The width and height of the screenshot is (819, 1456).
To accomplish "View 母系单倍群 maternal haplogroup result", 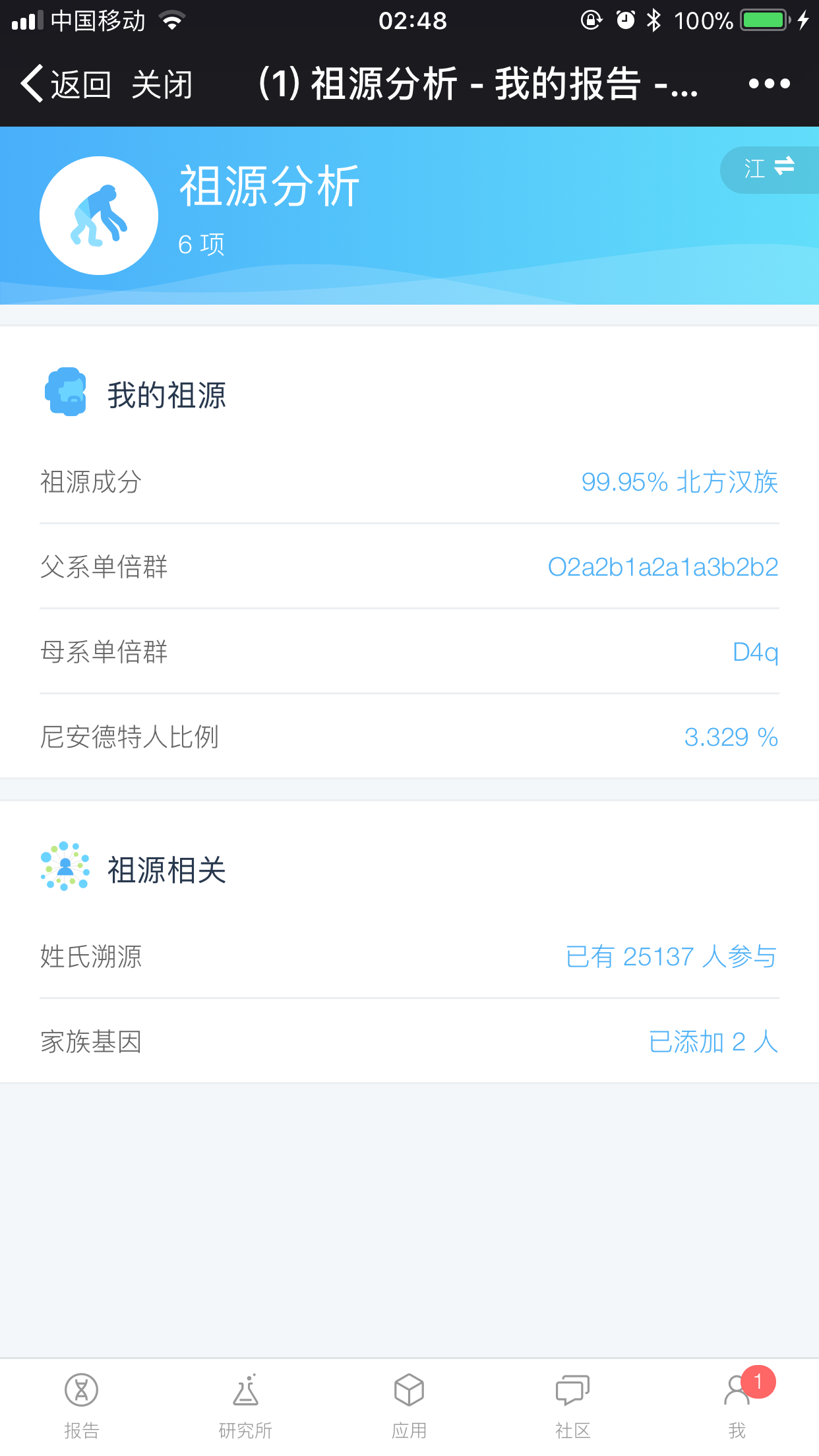I will click(x=409, y=652).
